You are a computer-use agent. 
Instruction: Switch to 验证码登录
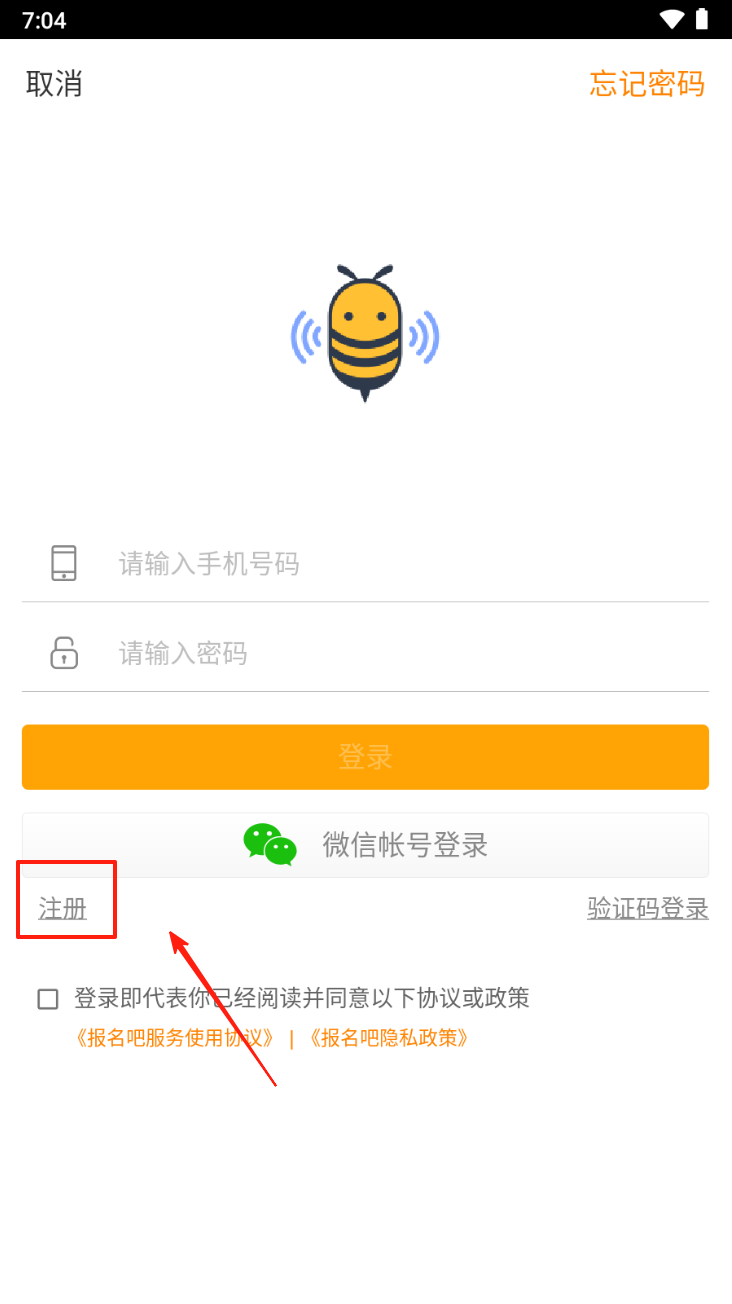click(x=648, y=909)
